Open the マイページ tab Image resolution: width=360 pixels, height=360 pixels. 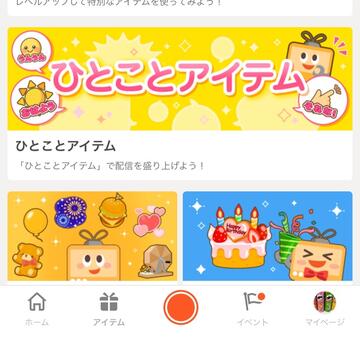[325, 309]
